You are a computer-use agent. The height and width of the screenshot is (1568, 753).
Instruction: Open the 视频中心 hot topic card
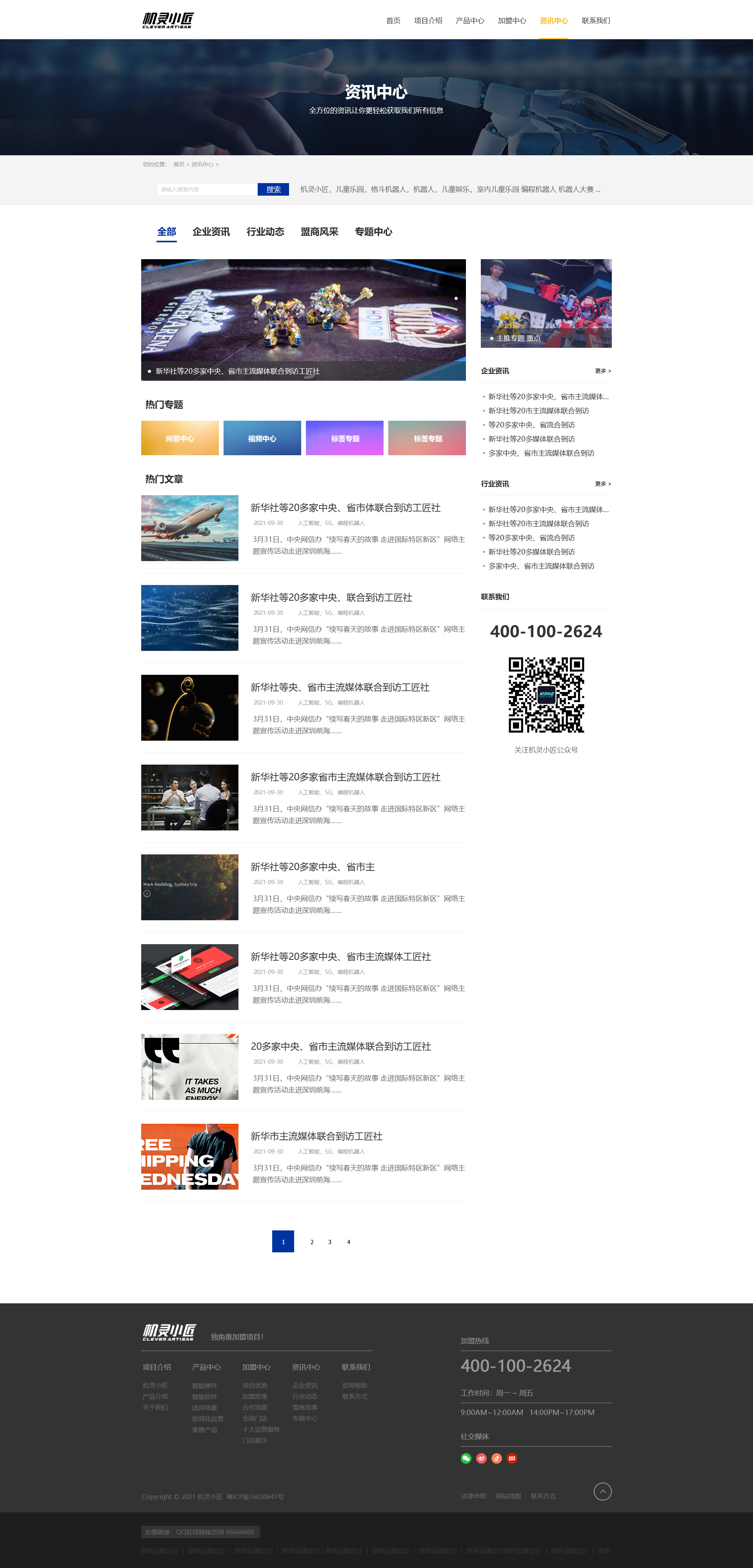(x=262, y=438)
